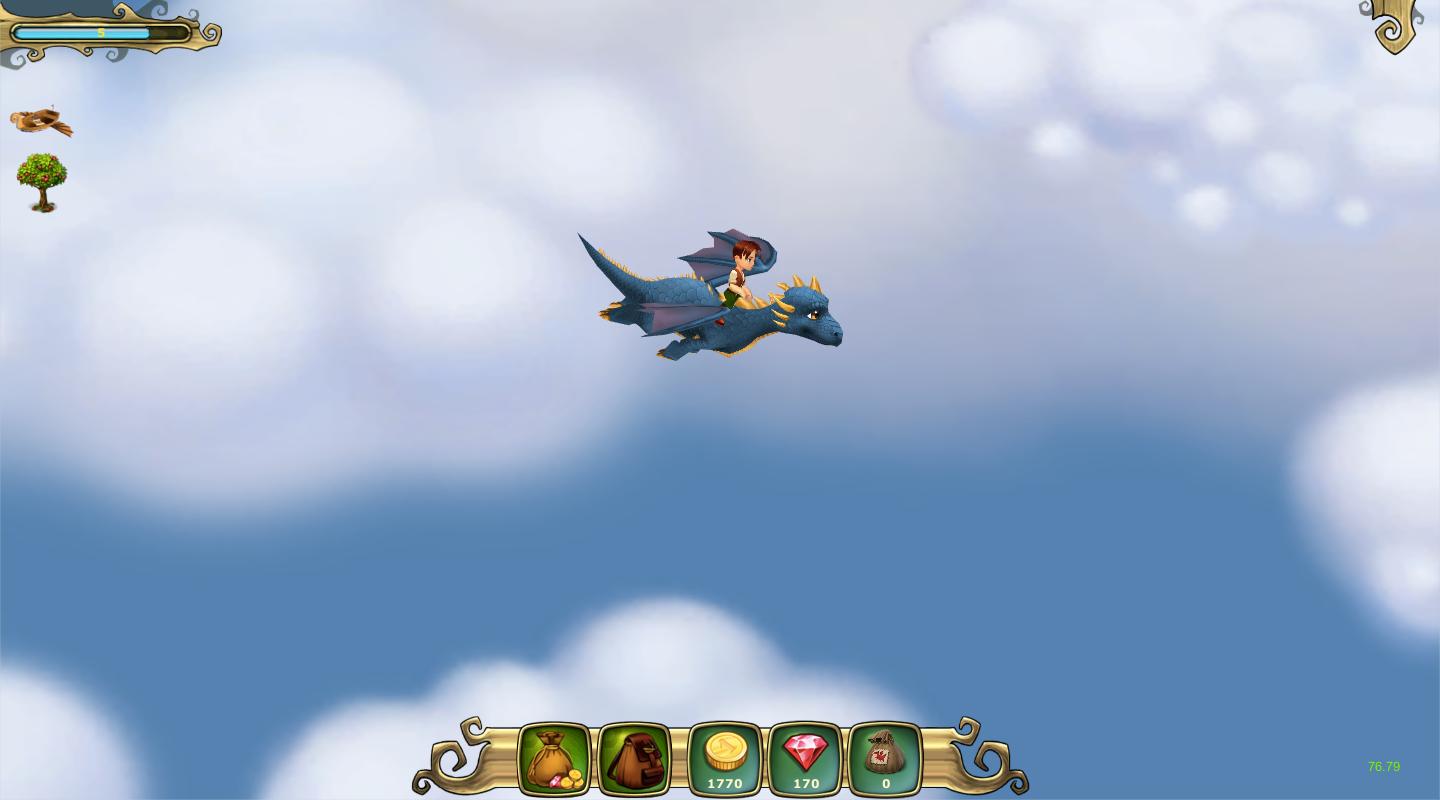The height and width of the screenshot is (800, 1440).
Task: Select the bird nest icon
Action: pos(41,122)
